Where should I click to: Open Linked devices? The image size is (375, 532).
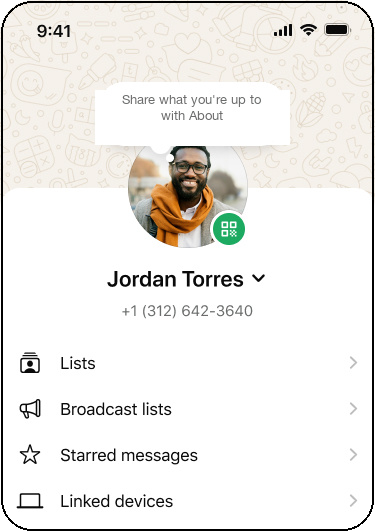[187, 501]
